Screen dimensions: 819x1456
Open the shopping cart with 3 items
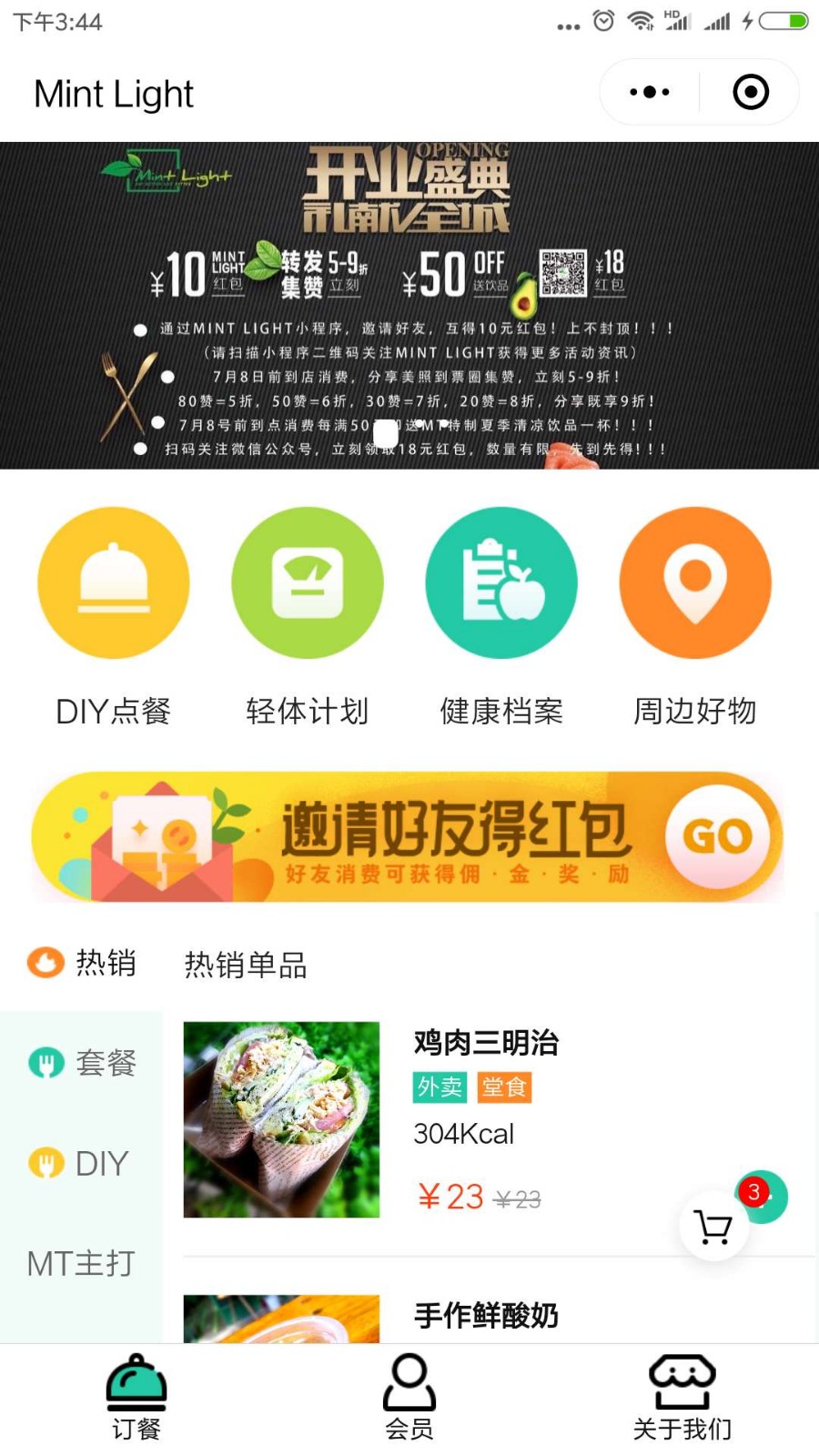[x=713, y=1227]
